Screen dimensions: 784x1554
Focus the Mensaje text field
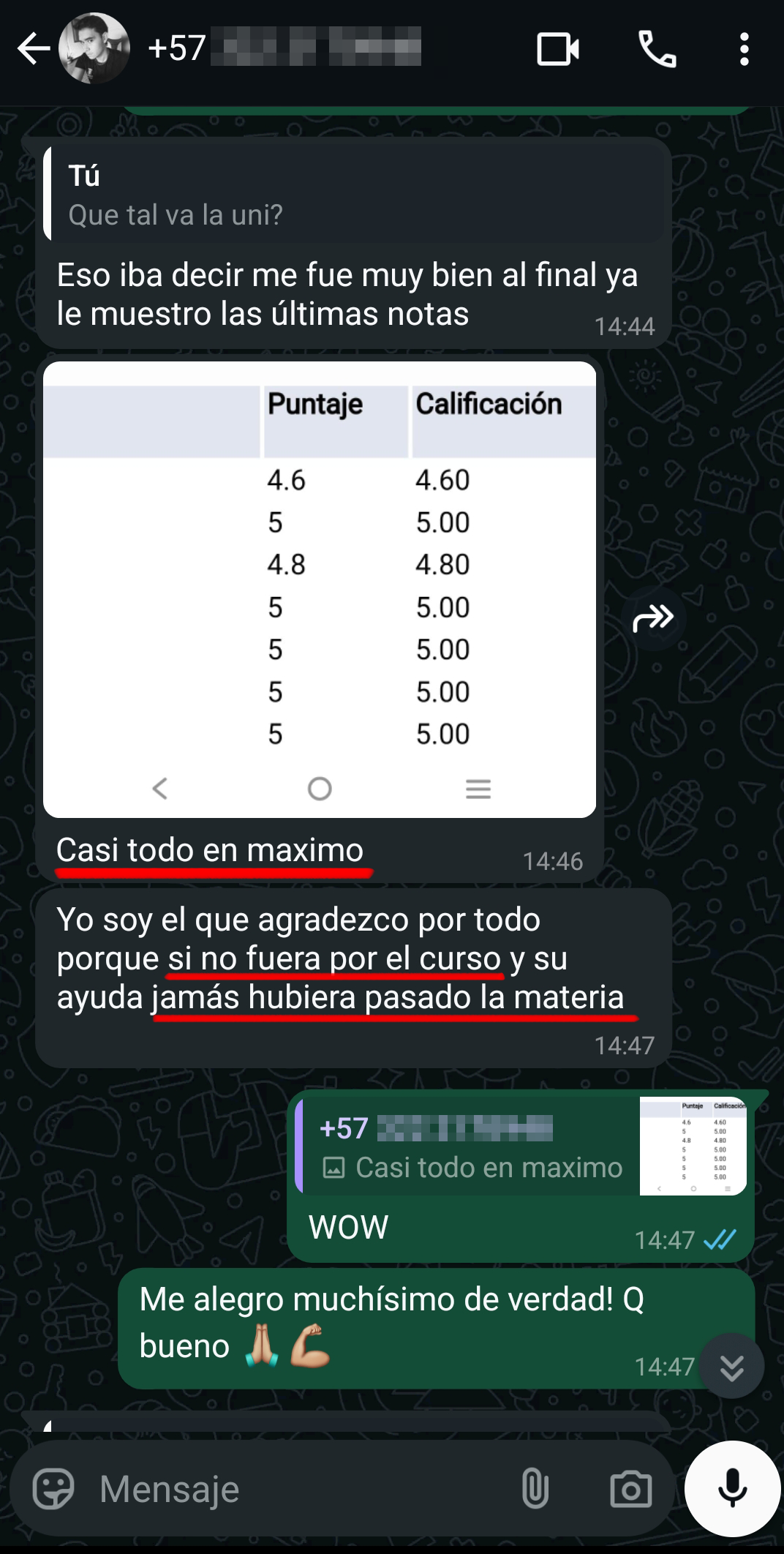coord(293,1489)
